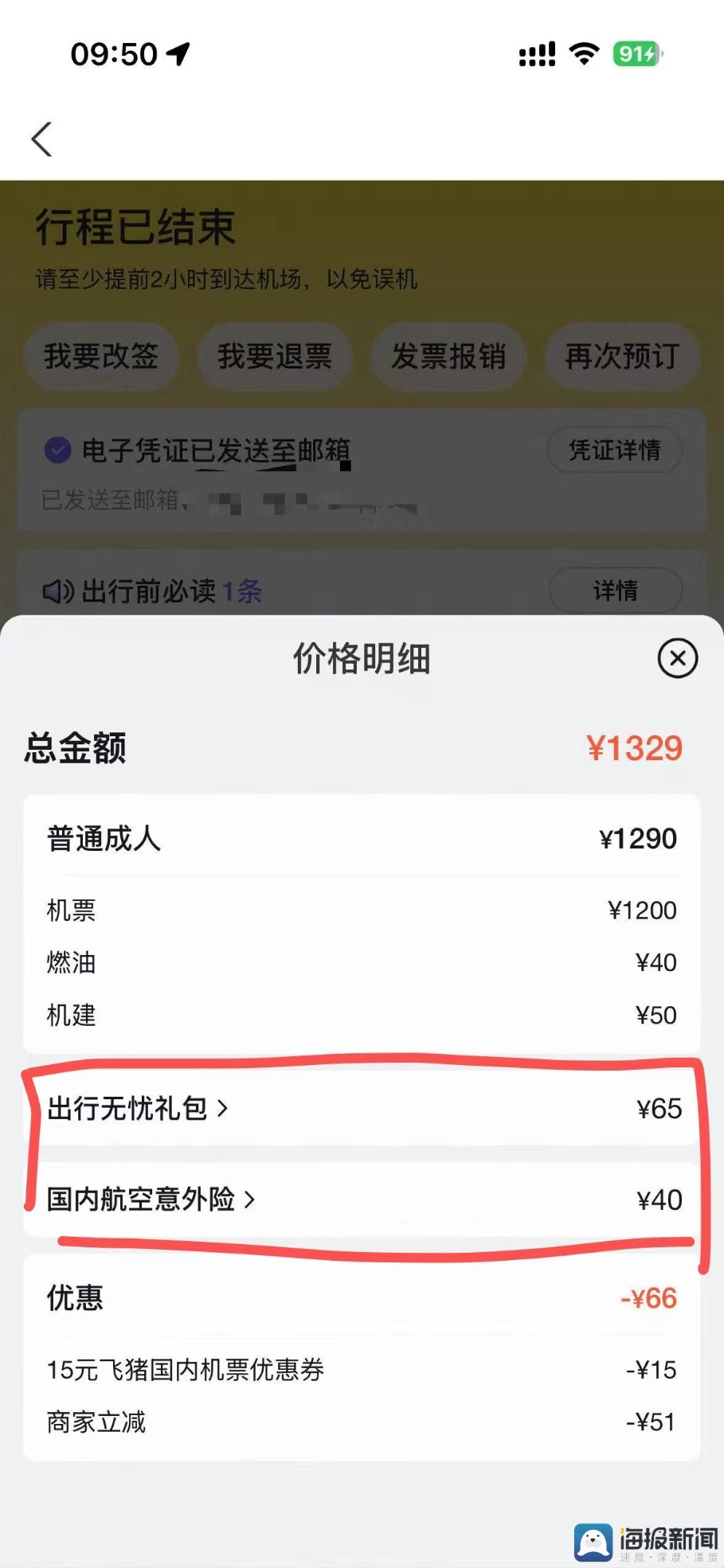724x1568 pixels.
Task: Go back using the top-left arrow
Action: [x=42, y=140]
